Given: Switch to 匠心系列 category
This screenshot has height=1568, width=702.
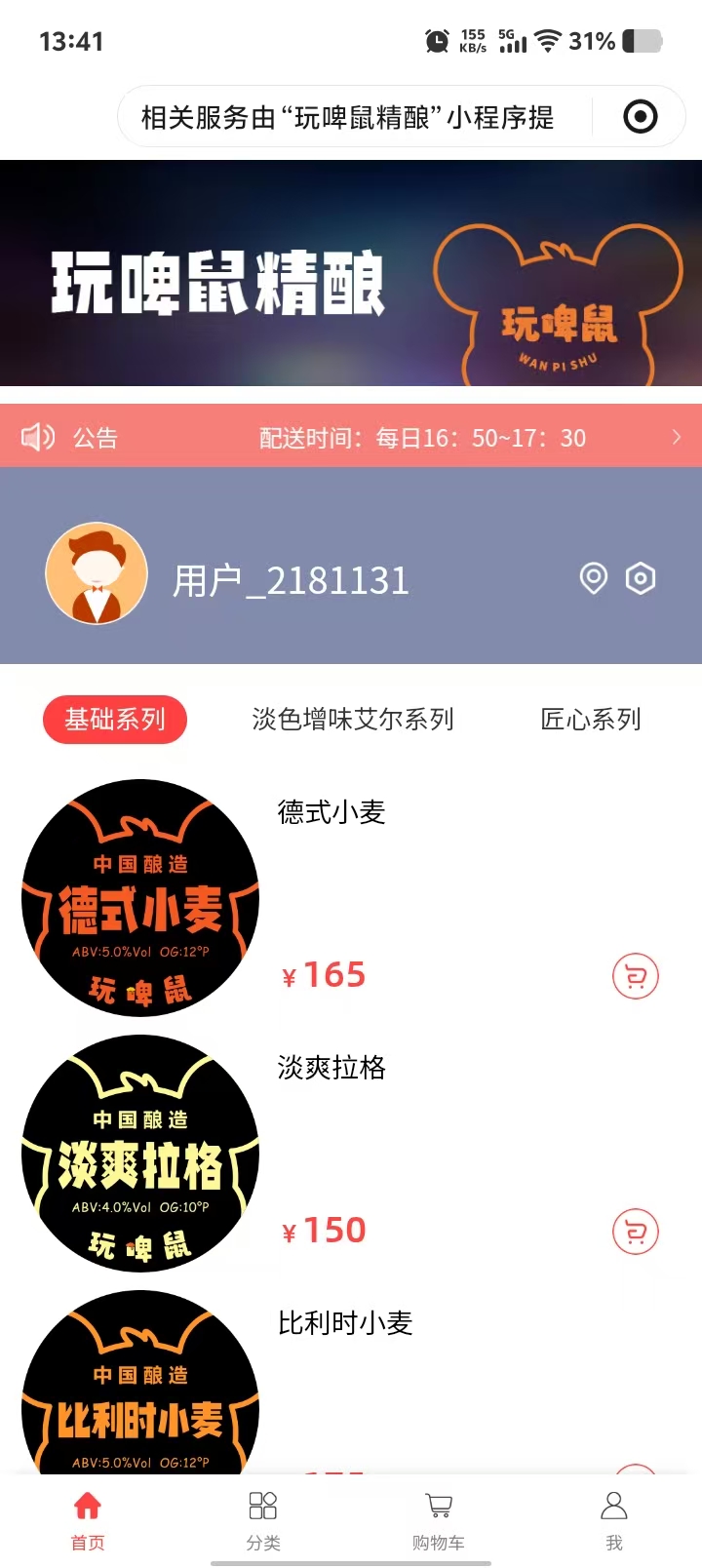Looking at the screenshot, I should [x=591, y=720].
